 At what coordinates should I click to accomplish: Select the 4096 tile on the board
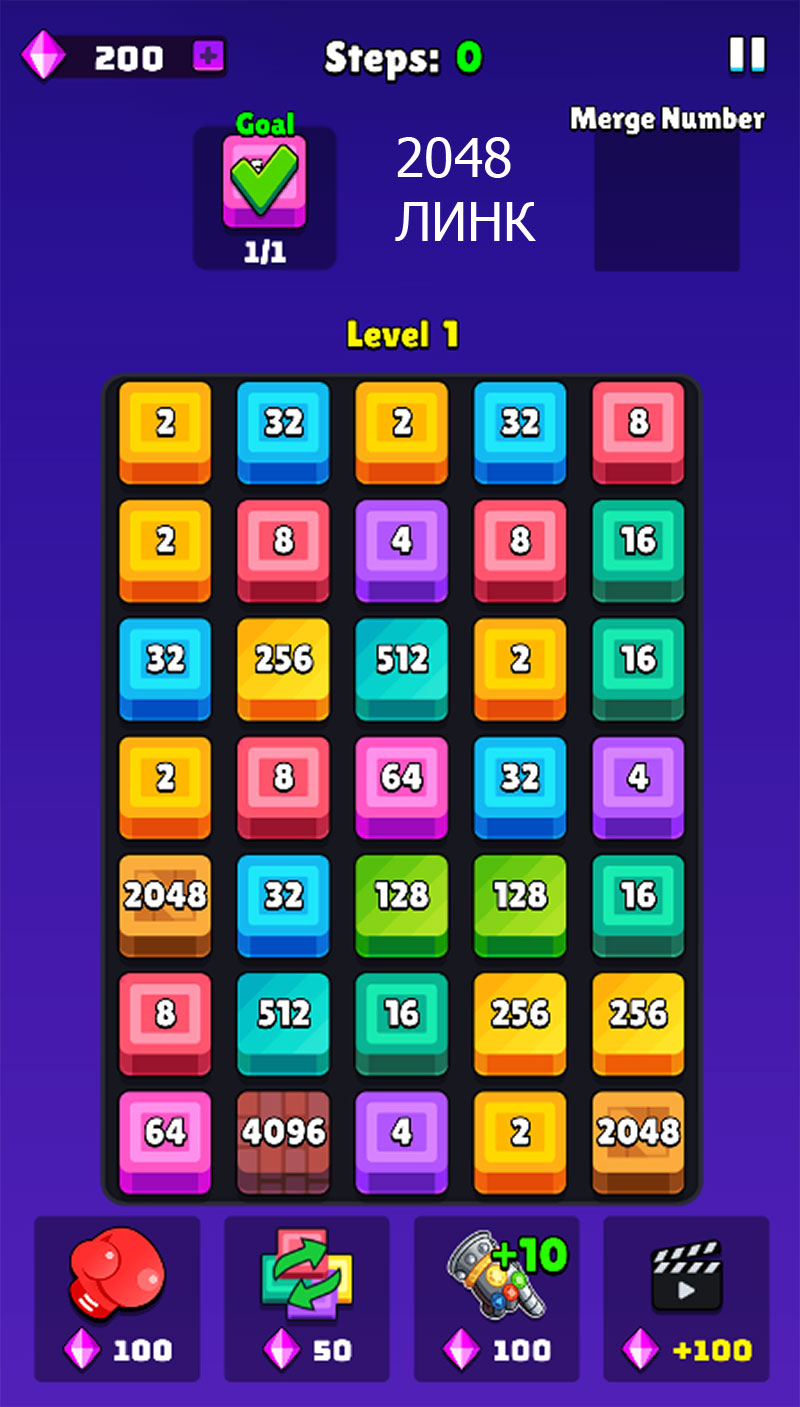click(x=284, y=1142)
